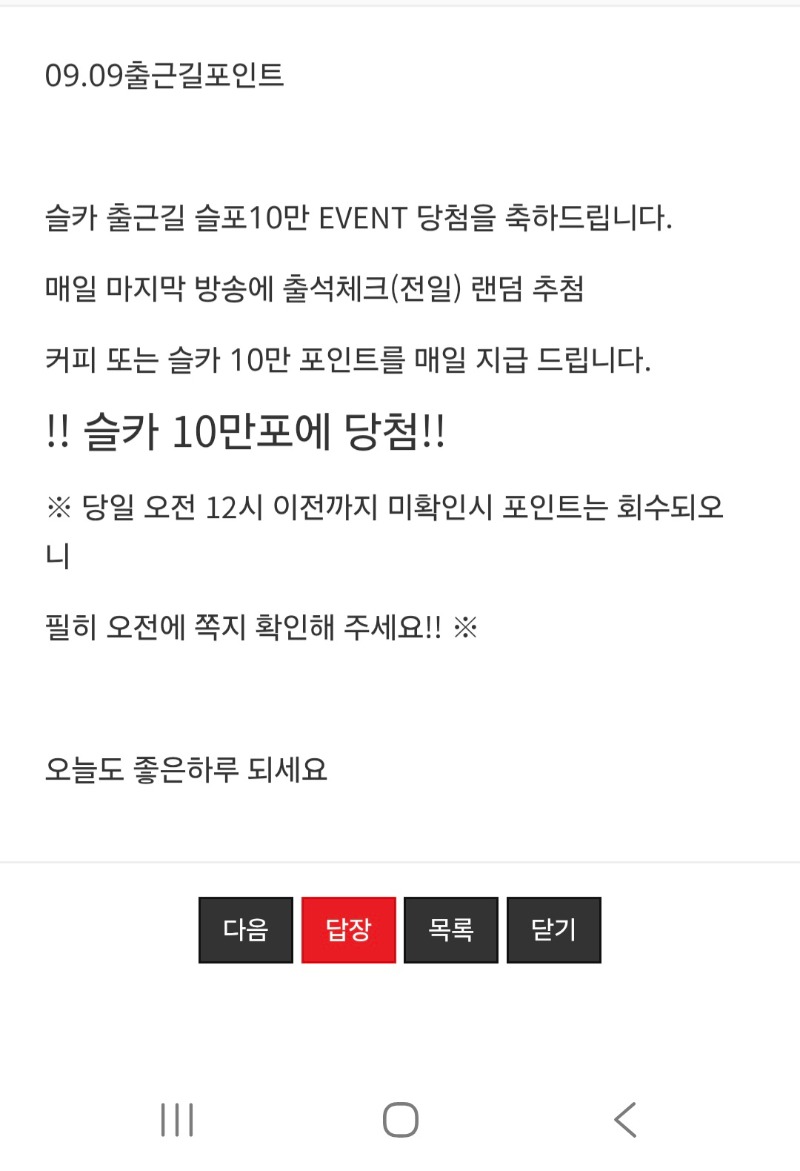Open the system recent apps view

point(177,1119)
